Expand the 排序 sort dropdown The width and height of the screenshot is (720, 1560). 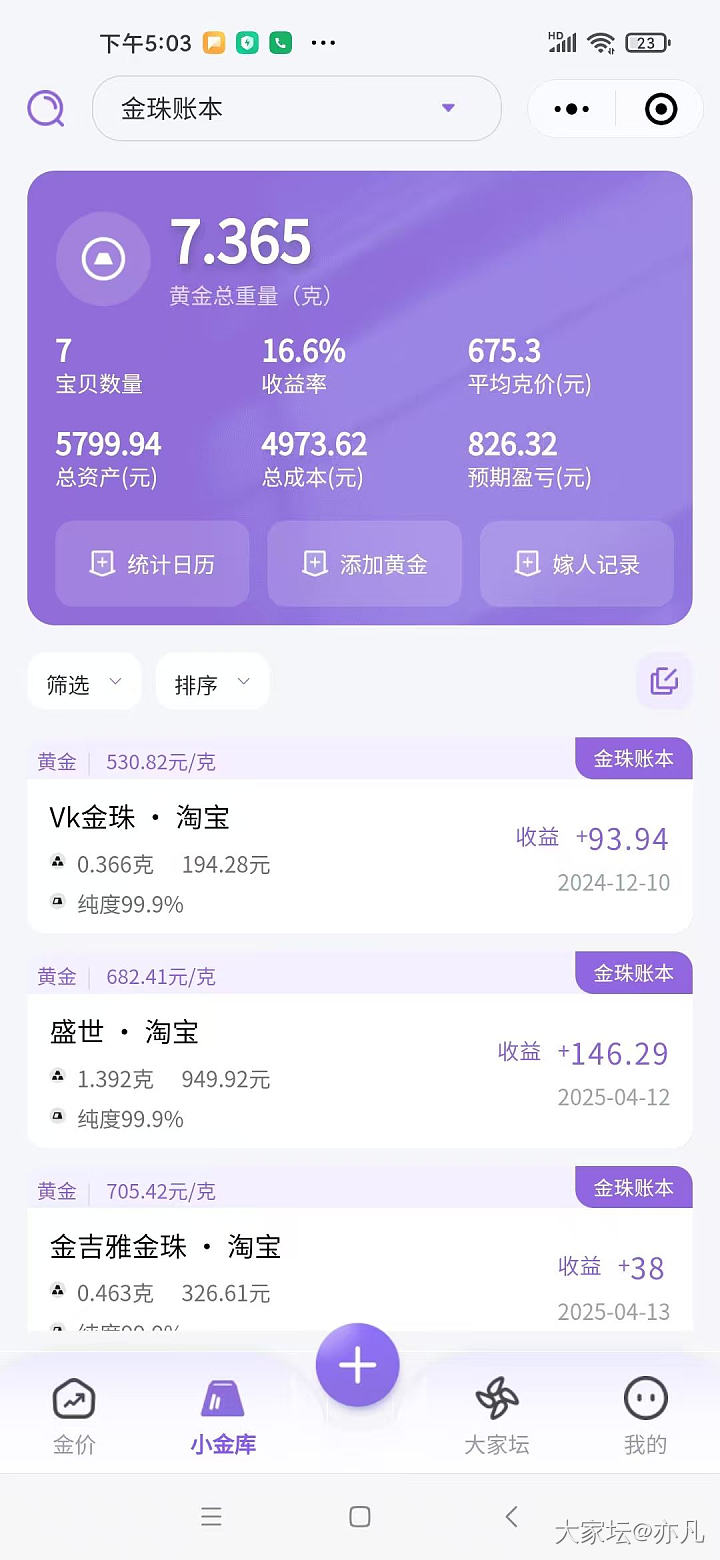point(212,684)
